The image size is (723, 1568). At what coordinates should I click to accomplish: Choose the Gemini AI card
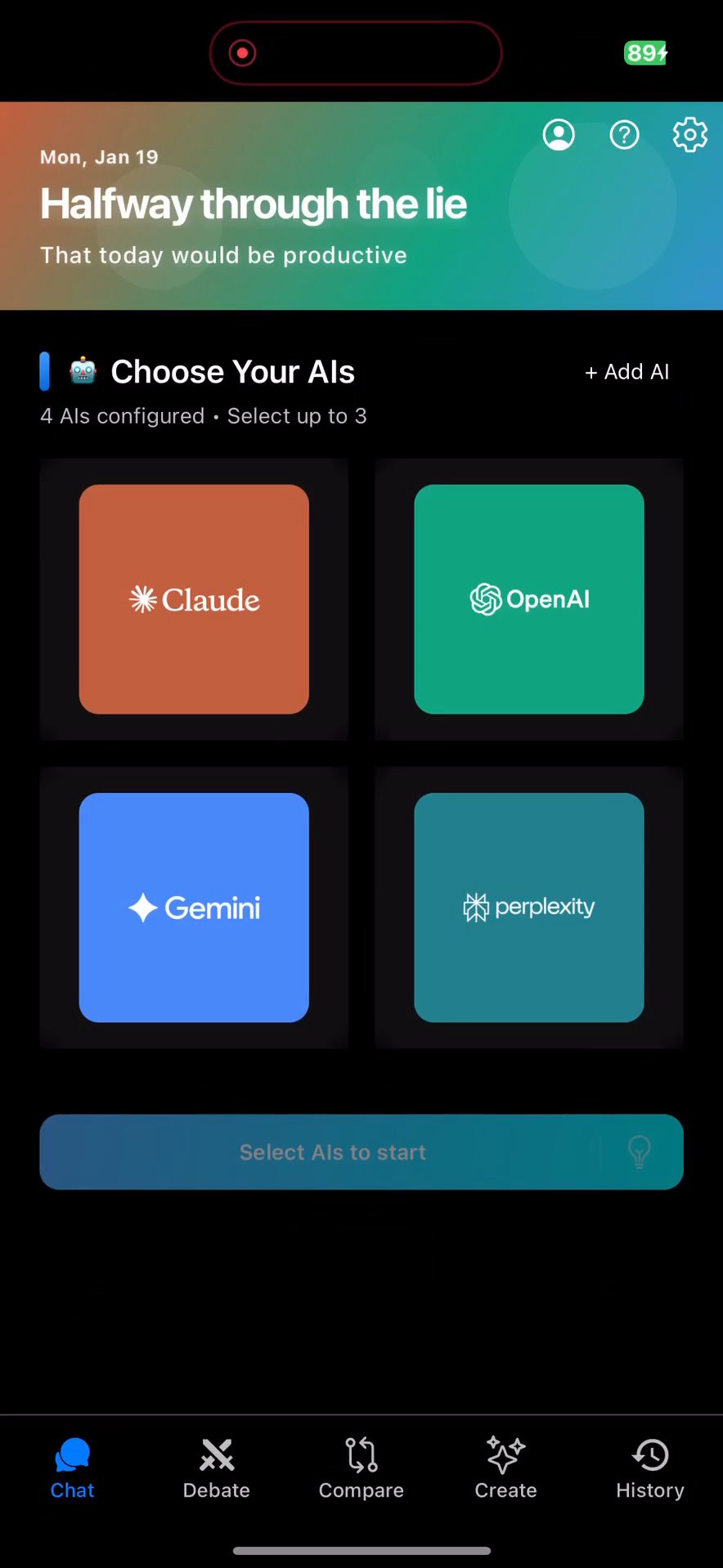[x=194, y=907]
